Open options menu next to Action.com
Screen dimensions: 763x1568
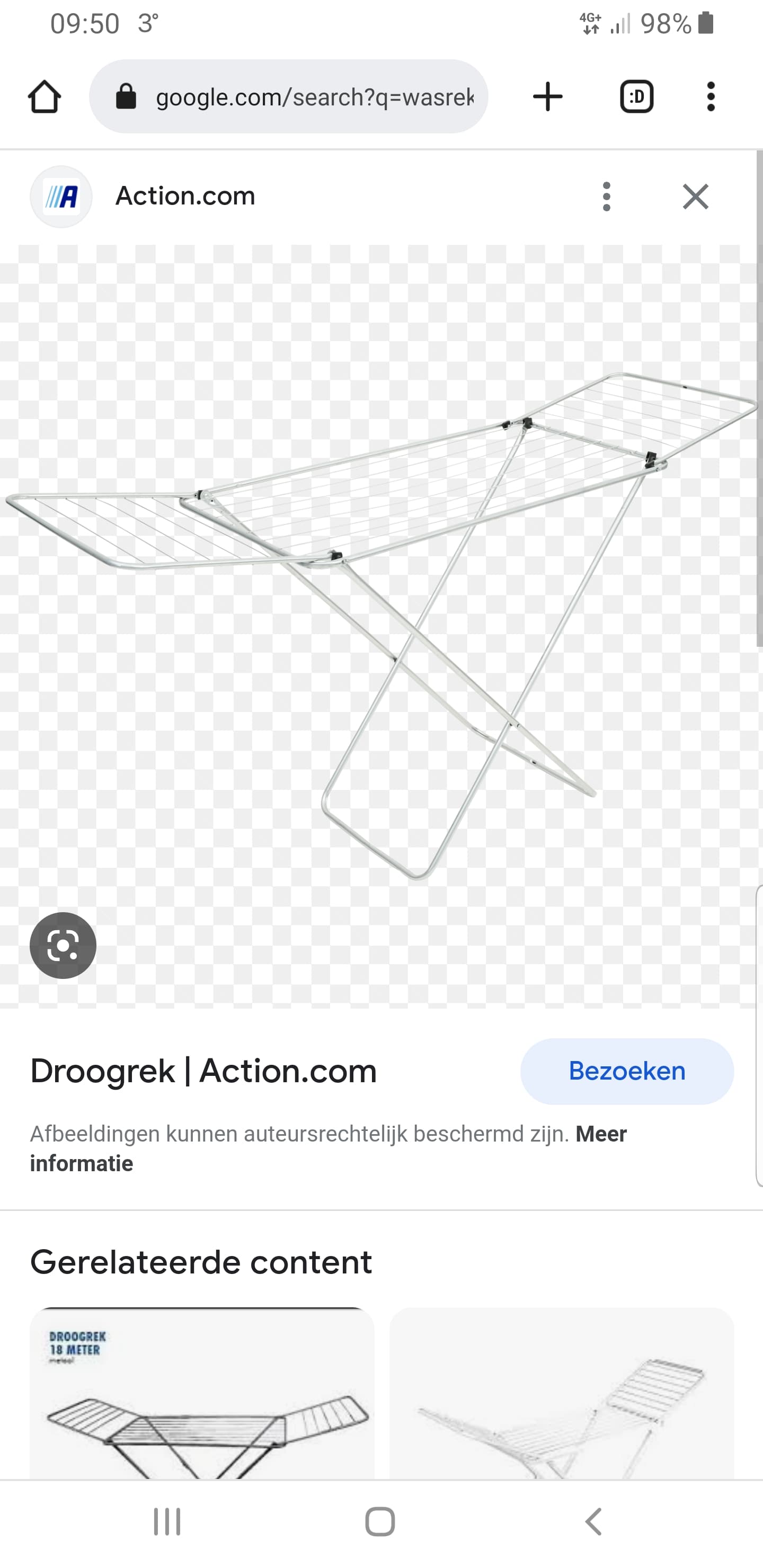(x=606, y=197)
